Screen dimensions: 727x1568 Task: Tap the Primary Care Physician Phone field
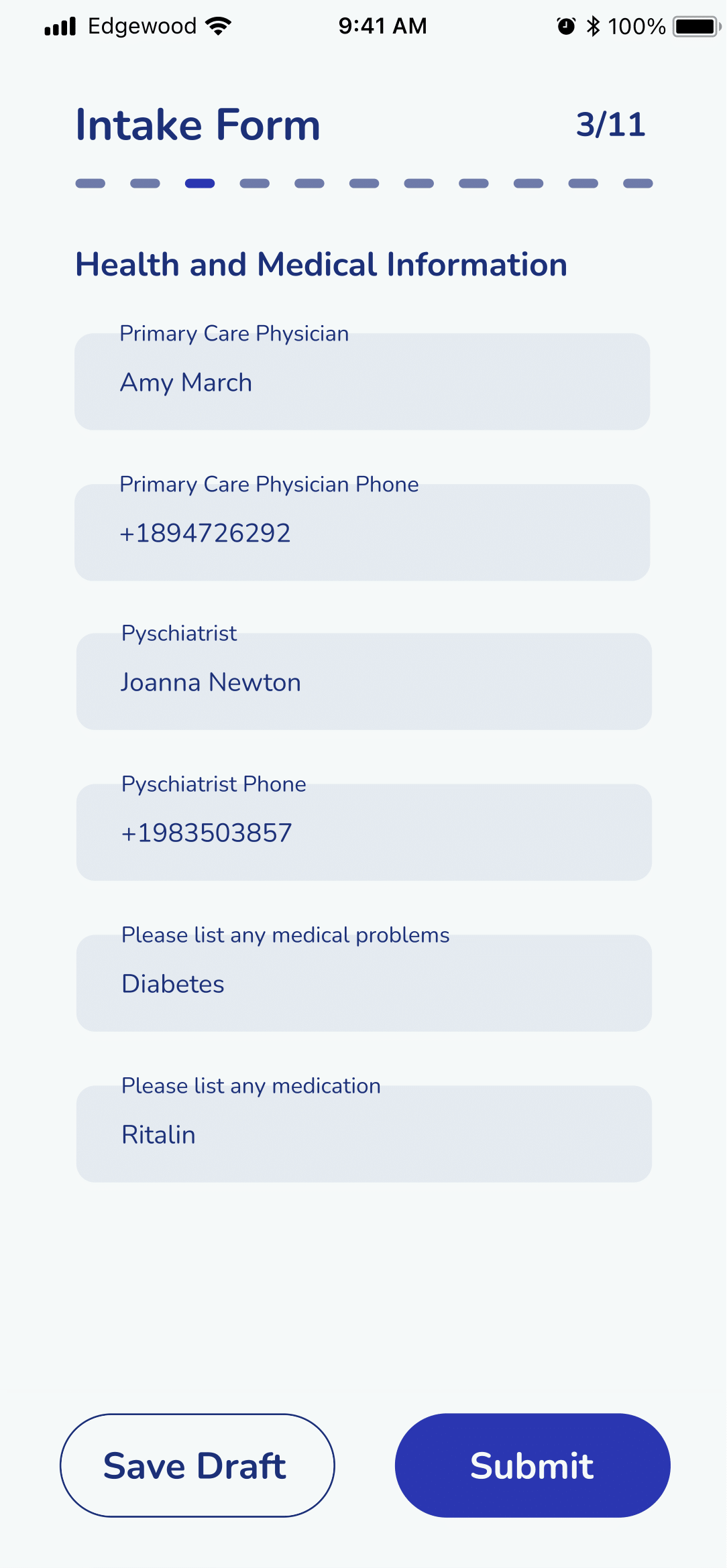tap(362, 533)
